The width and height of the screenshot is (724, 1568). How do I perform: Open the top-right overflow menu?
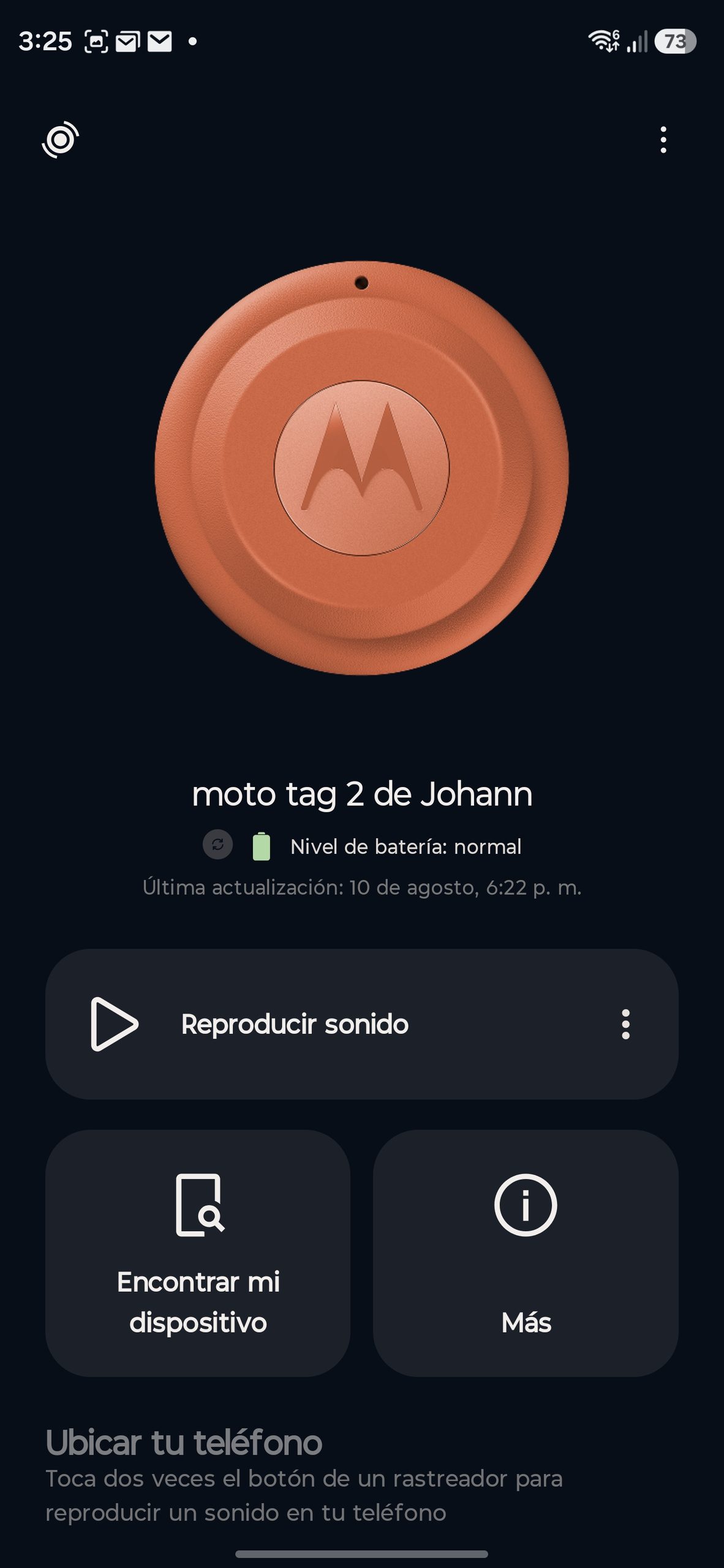coord(663,140)
